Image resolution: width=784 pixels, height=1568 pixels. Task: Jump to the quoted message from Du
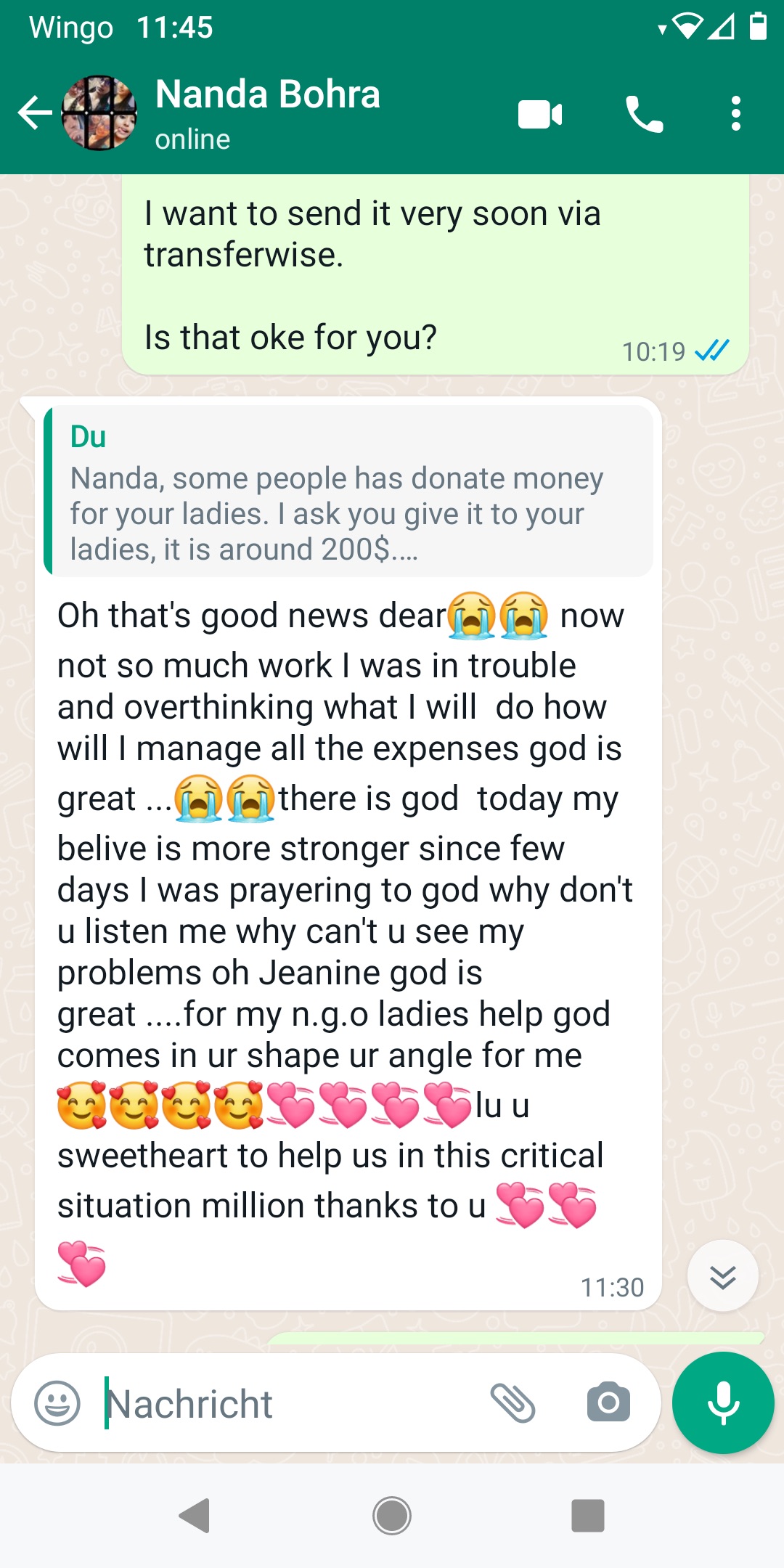pos(348,492)
